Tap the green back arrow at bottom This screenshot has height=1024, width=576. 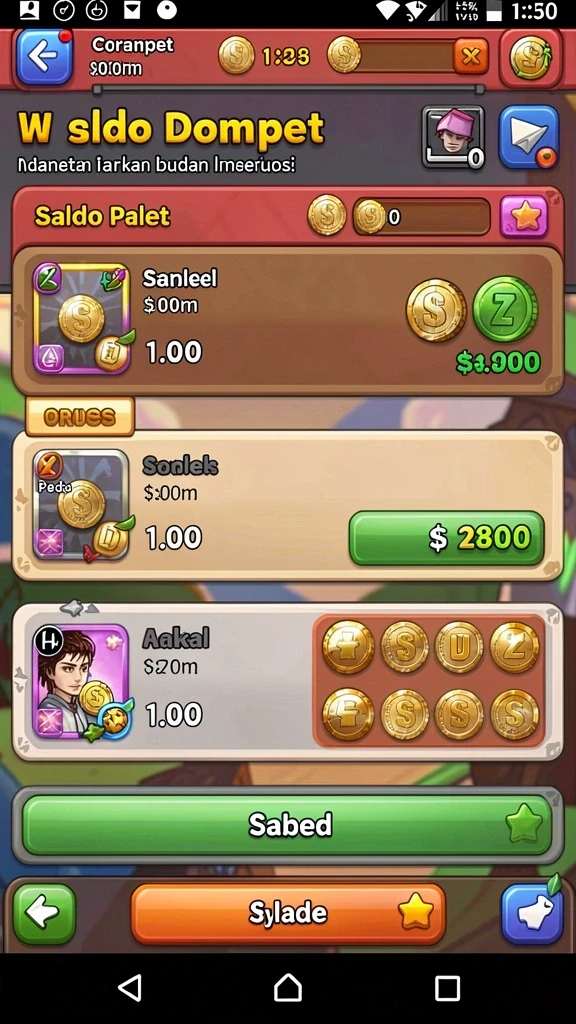coord(44,914)
